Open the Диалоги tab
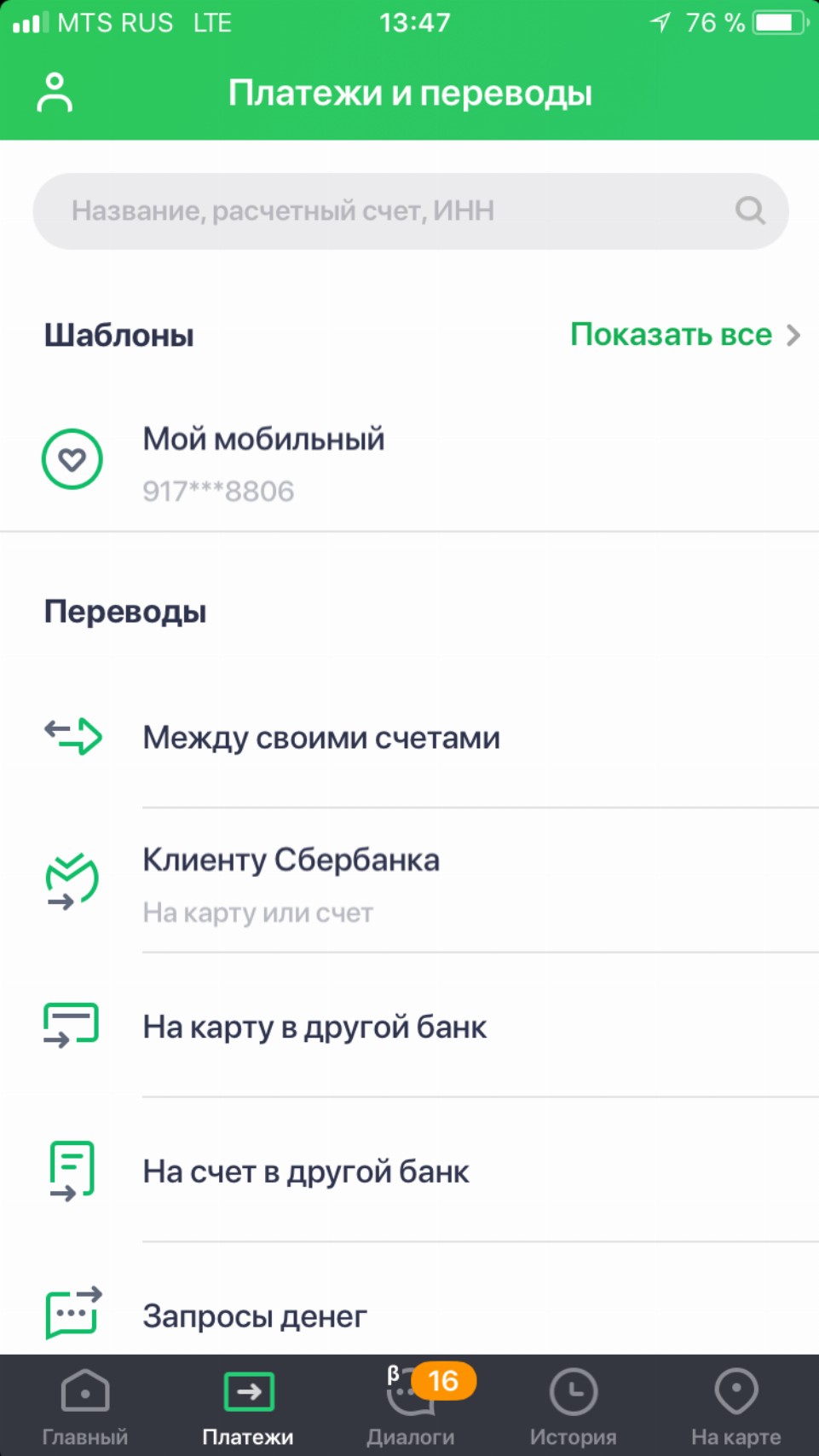 tap(411, 1407)
